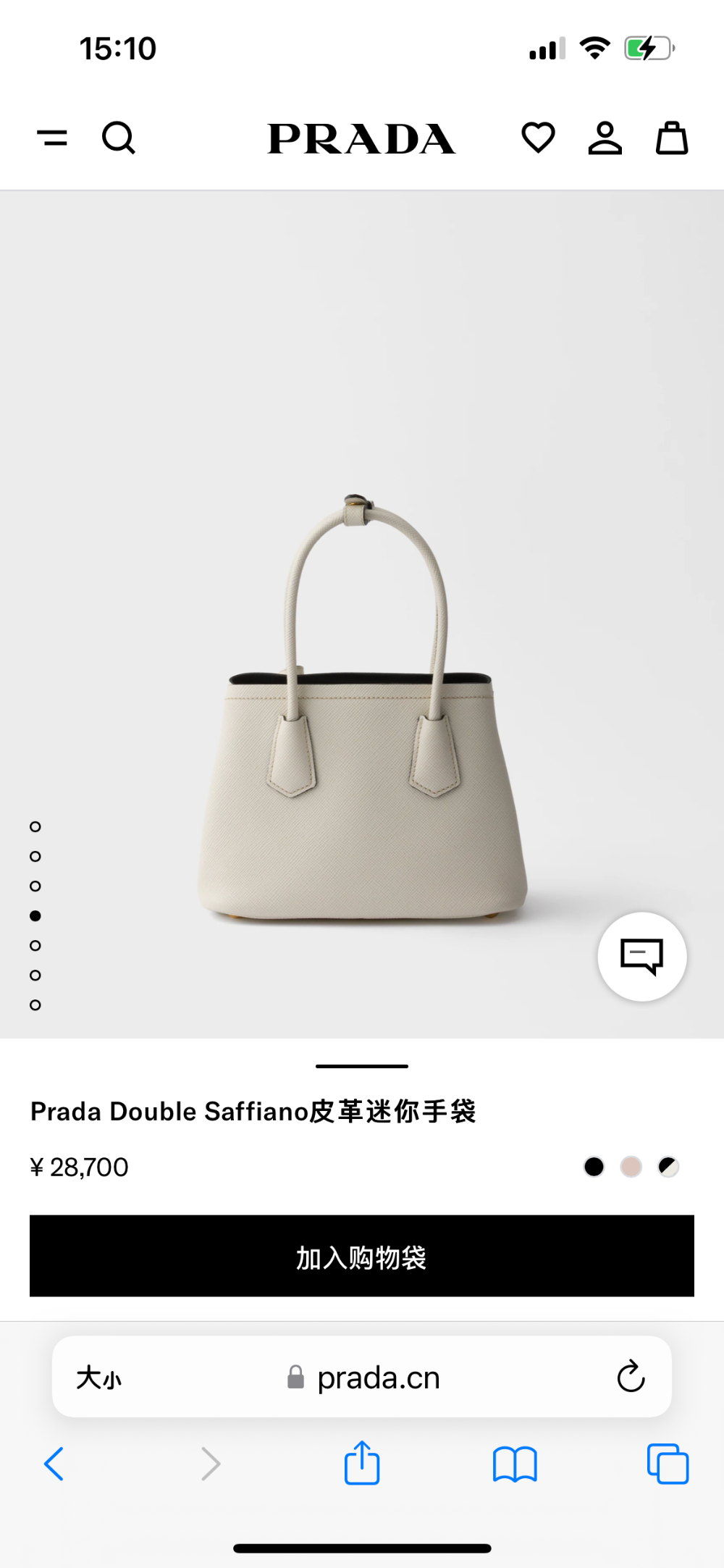
Task: Open the wishlist heart icon
Action: 538,138
